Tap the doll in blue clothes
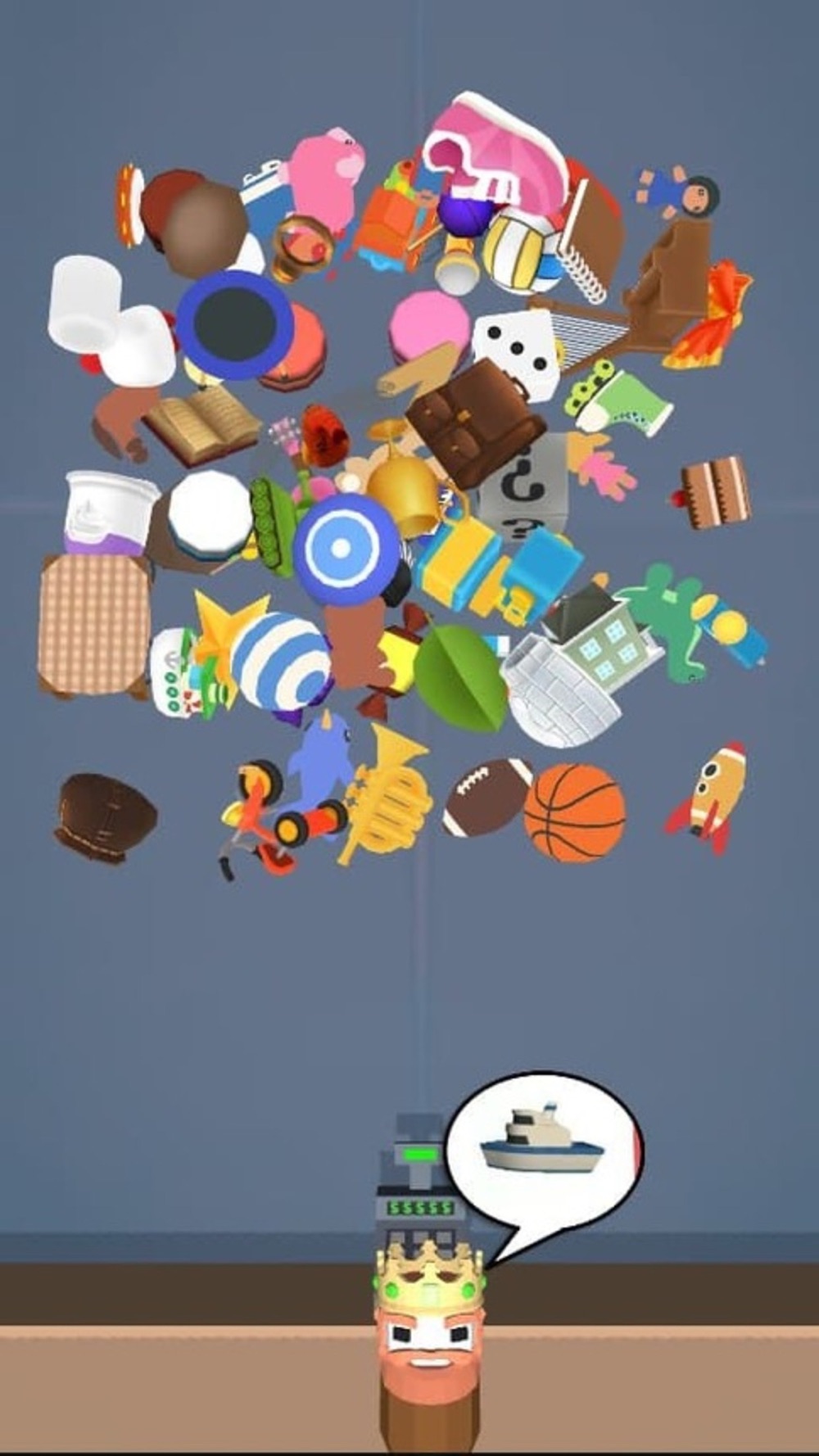 point(680,193)
